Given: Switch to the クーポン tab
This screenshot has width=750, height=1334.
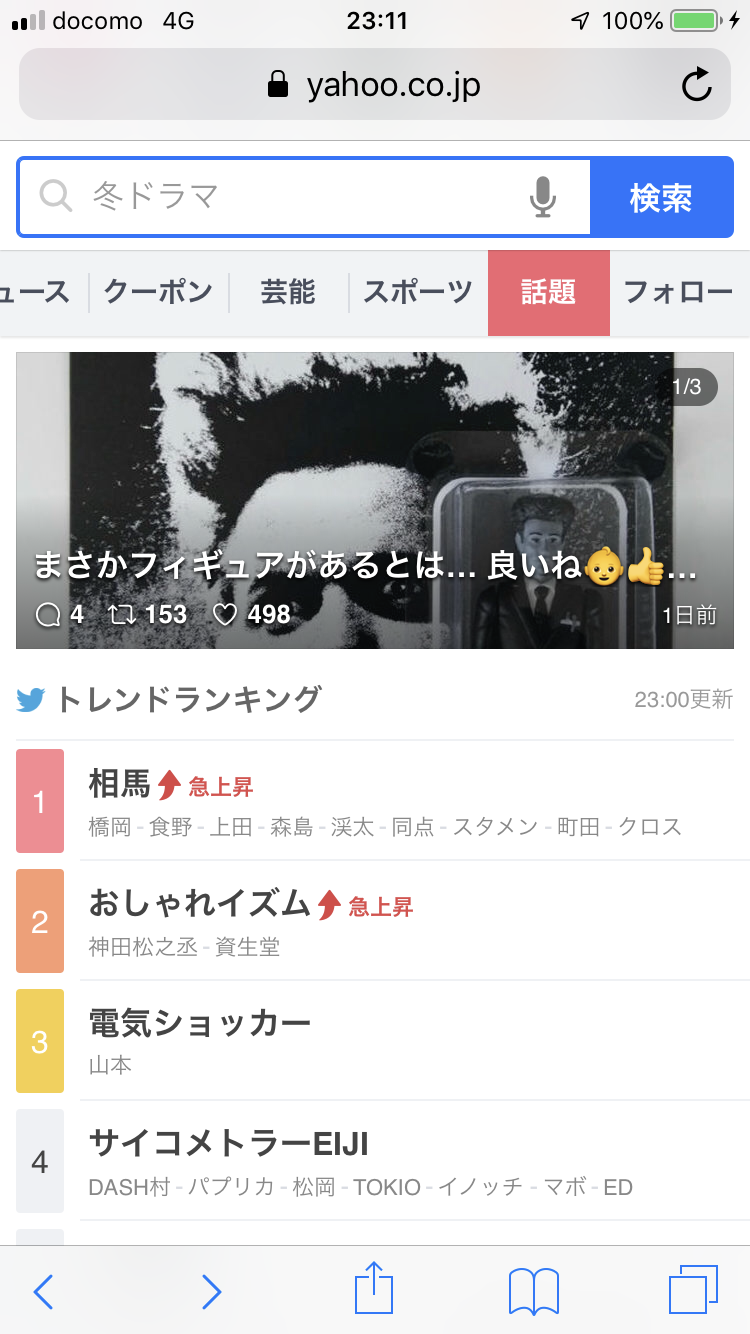Looking at the screenshot, I should pos(158,292).
